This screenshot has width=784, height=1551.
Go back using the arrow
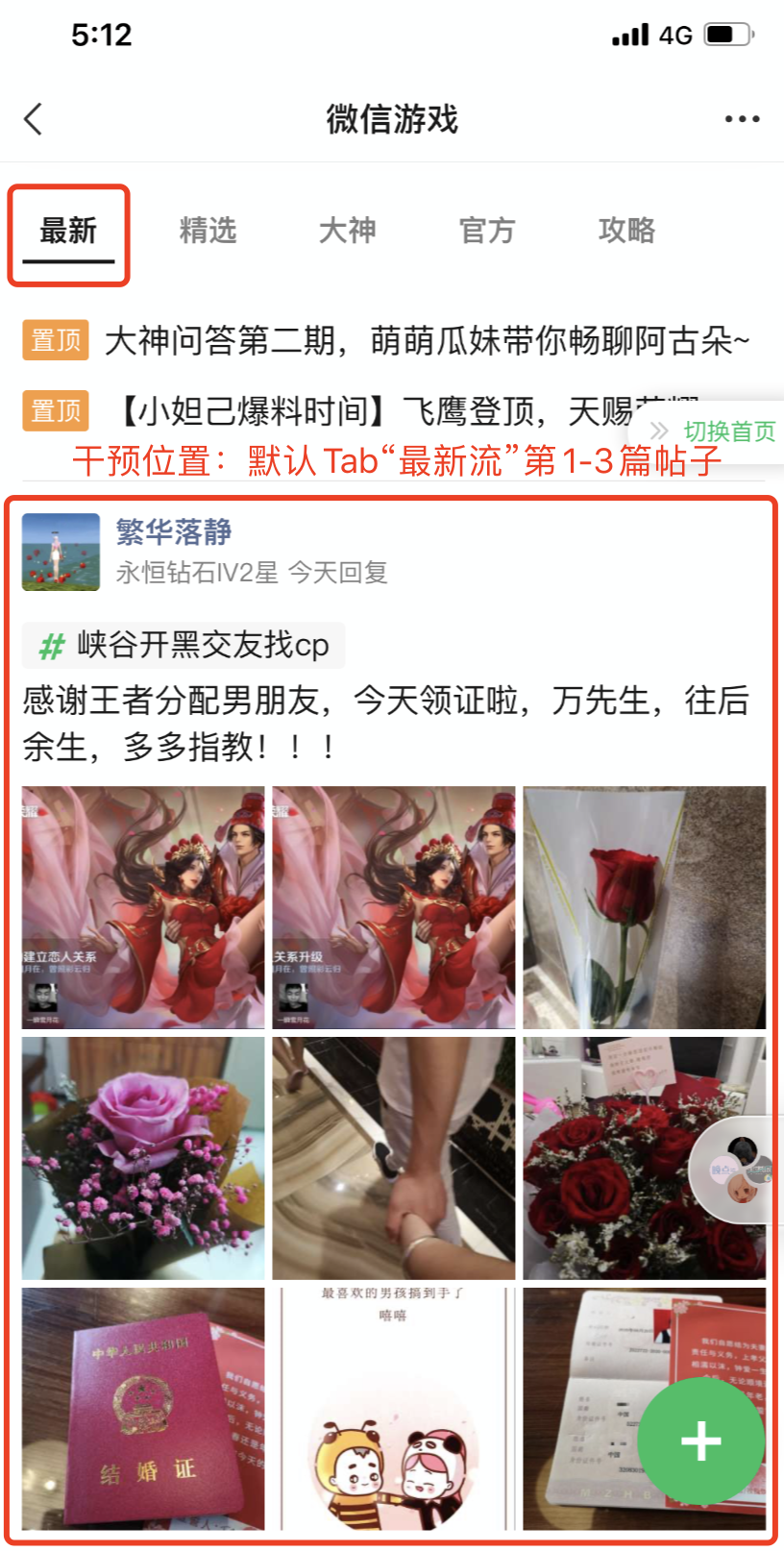tap(34, 119)
